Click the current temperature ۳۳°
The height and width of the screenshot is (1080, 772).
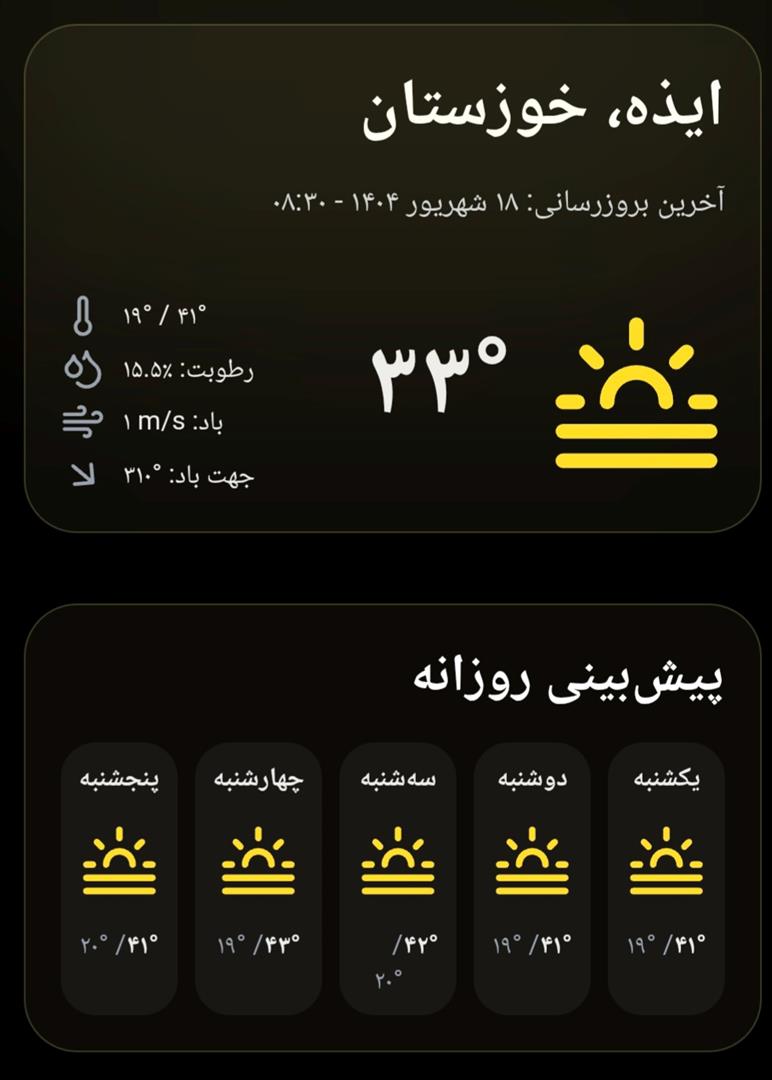(440, 375)
